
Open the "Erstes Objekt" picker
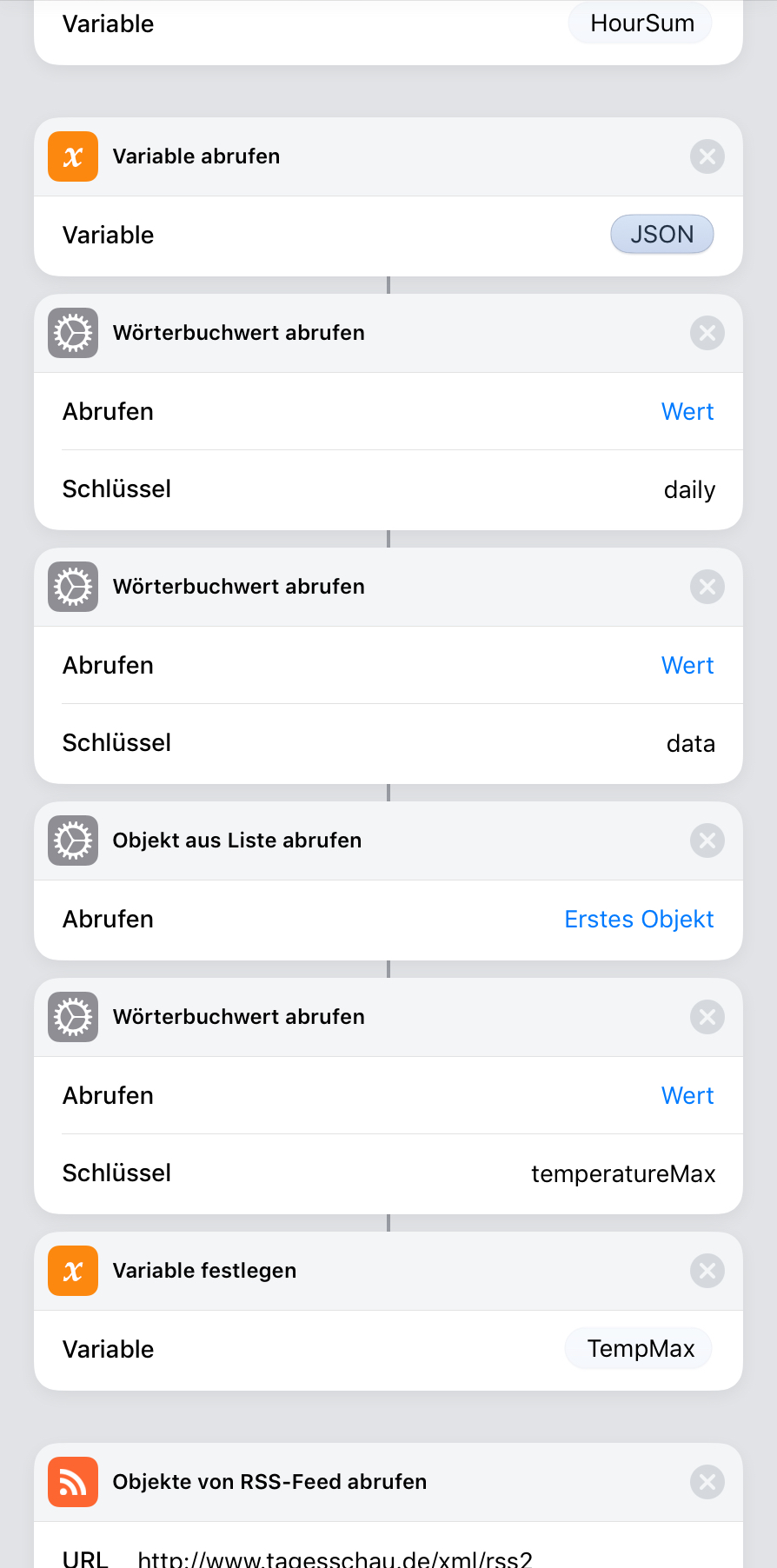tap(639, 920)
